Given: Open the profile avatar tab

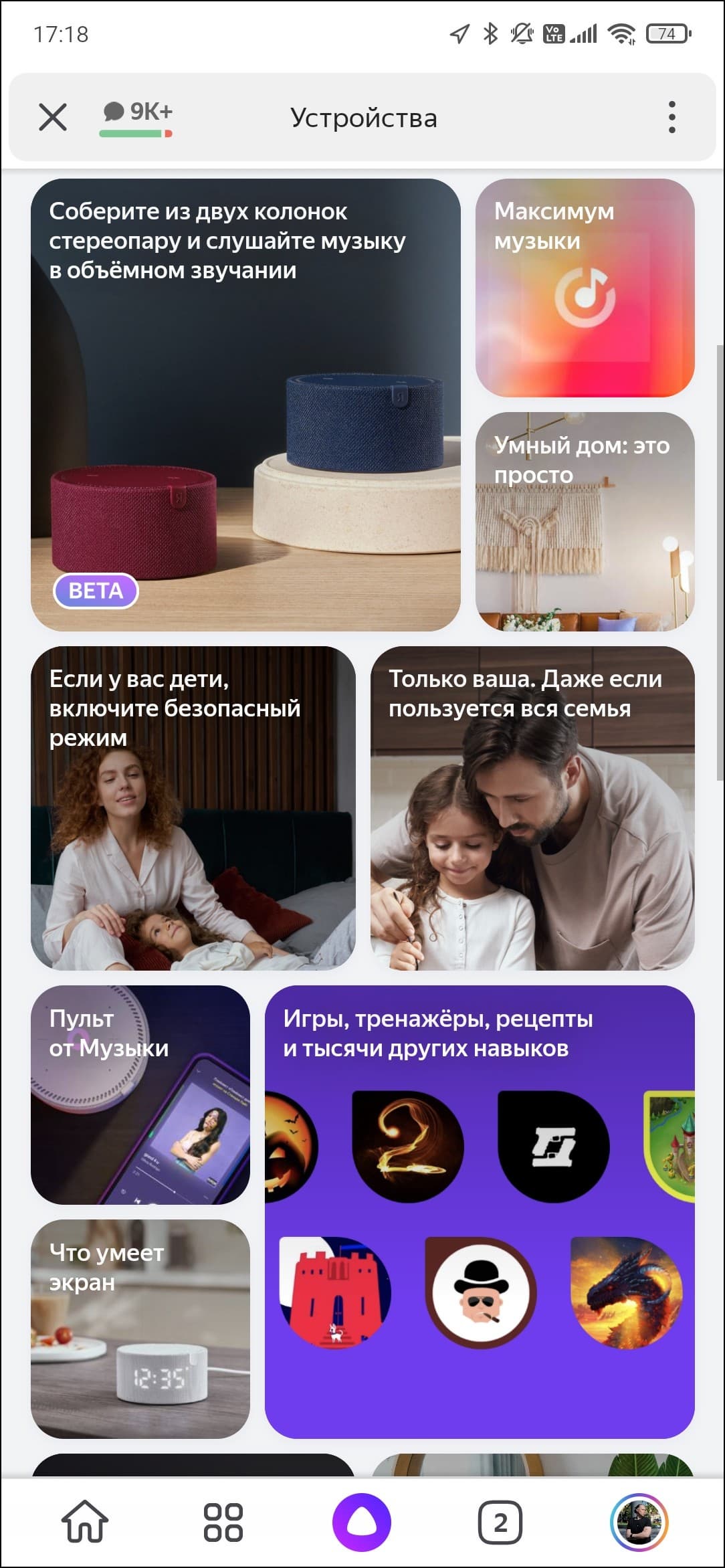Looking at the screenshot, I should tap(639, 1522).
